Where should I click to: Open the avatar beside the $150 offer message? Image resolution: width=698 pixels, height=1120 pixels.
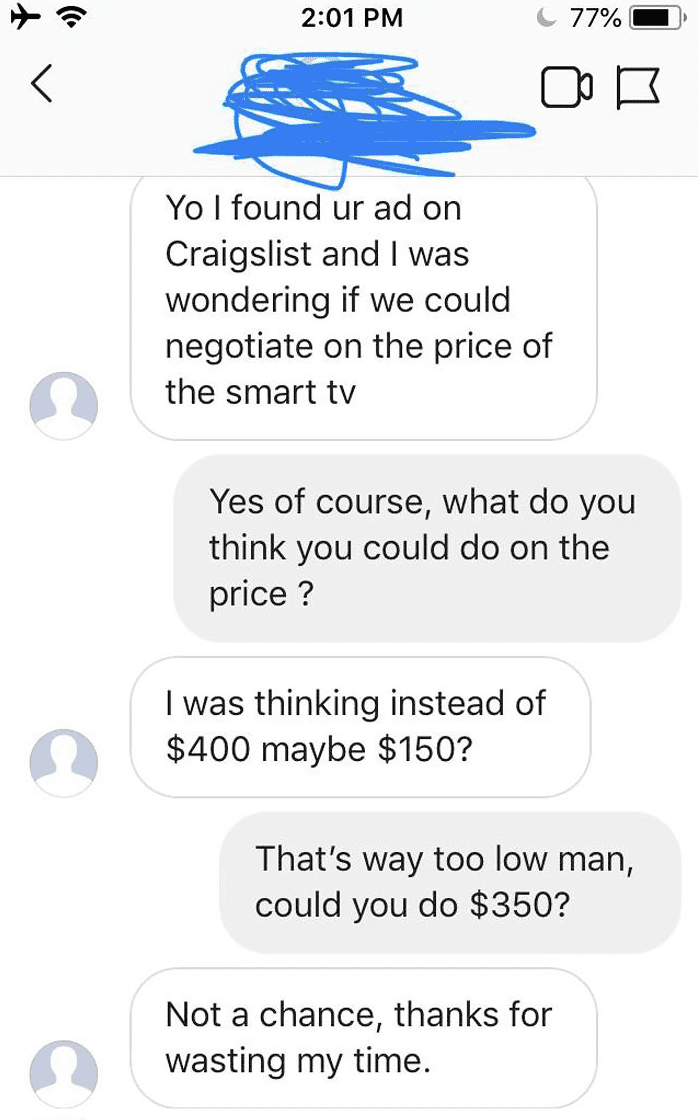click(64, 762)
